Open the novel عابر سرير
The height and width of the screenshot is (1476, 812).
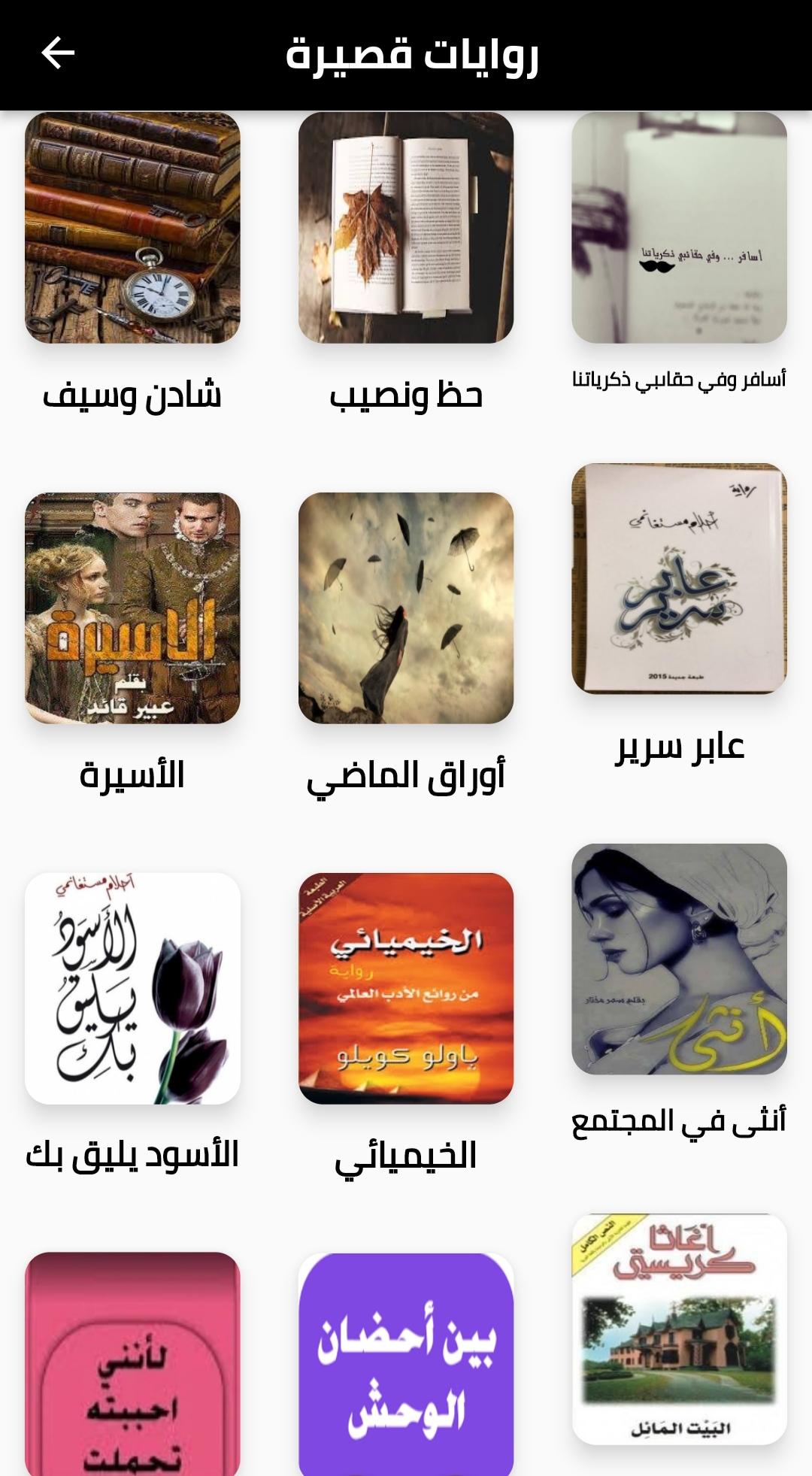(x=679, y=578)
